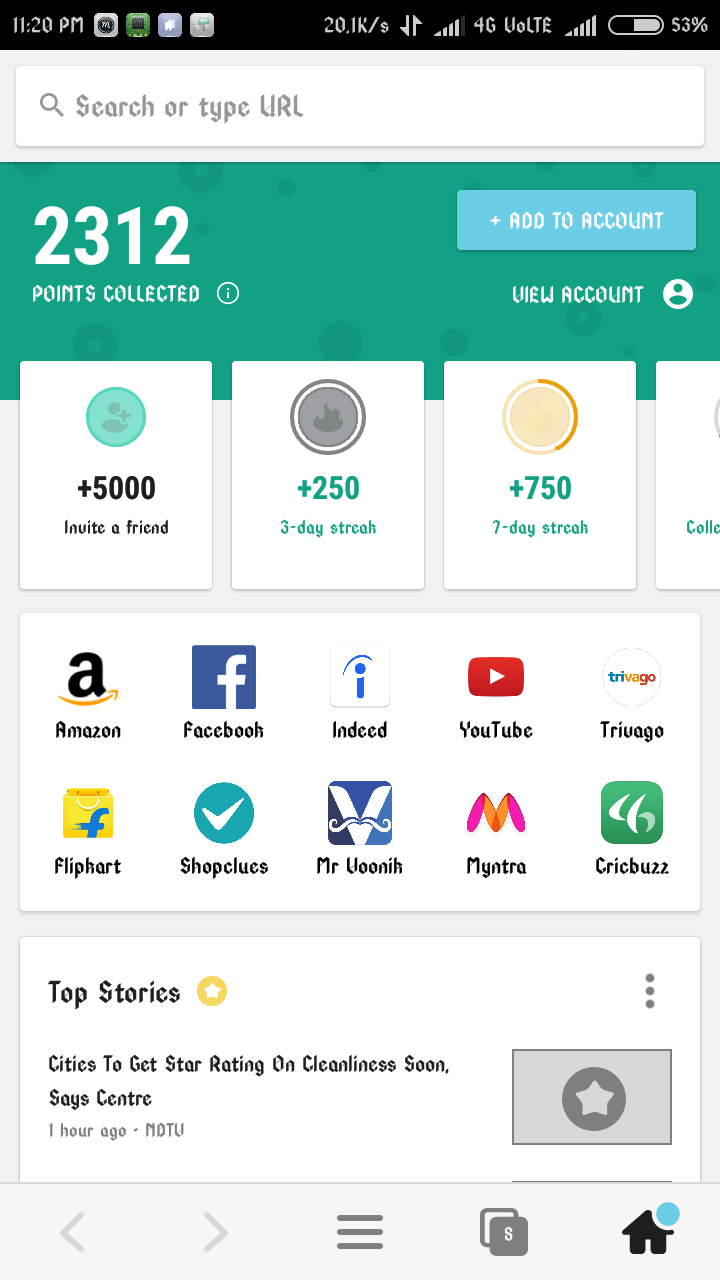Open the Trivago shortcut

point(632,692)
